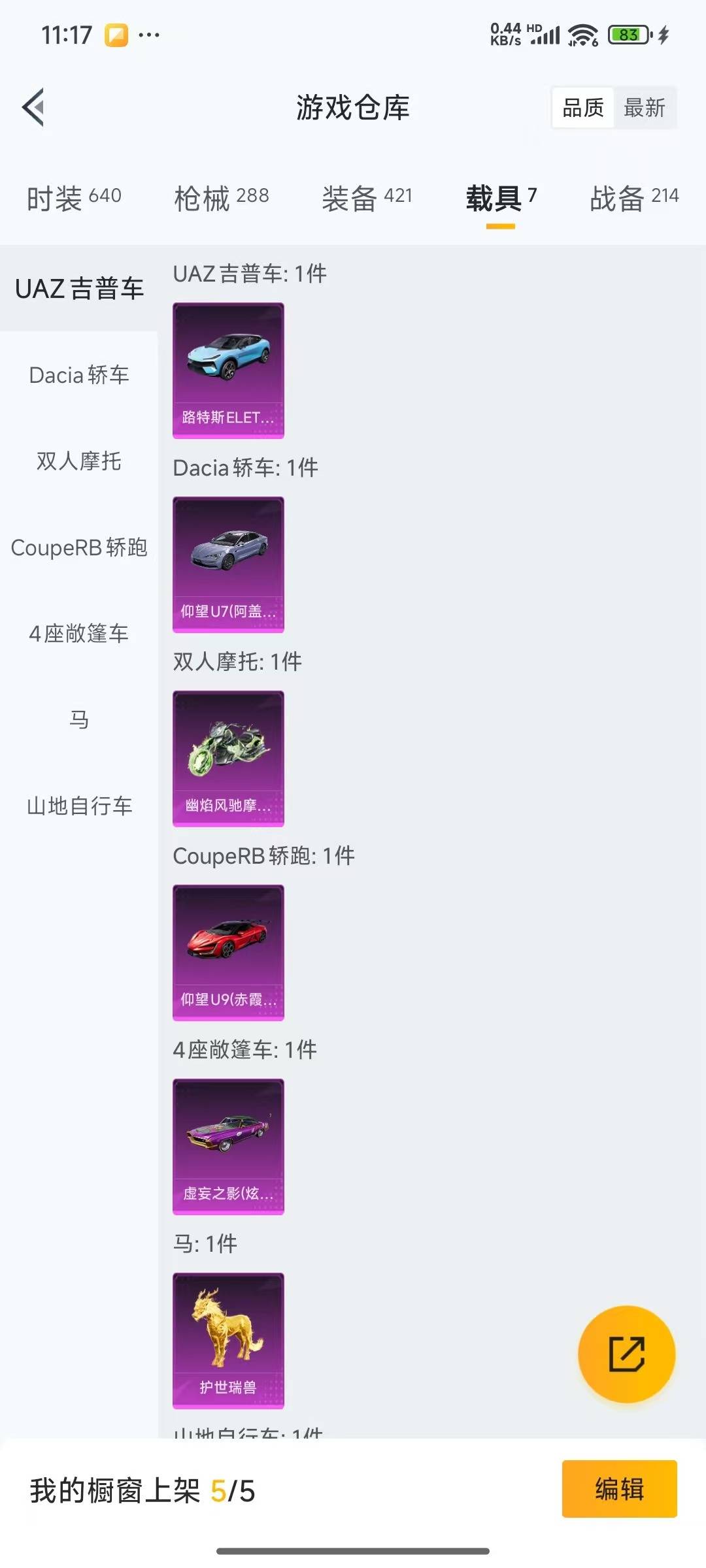
Task: Choose CoupeRB 轿跑 from the sidebar
Action: [x=79, y=547]
